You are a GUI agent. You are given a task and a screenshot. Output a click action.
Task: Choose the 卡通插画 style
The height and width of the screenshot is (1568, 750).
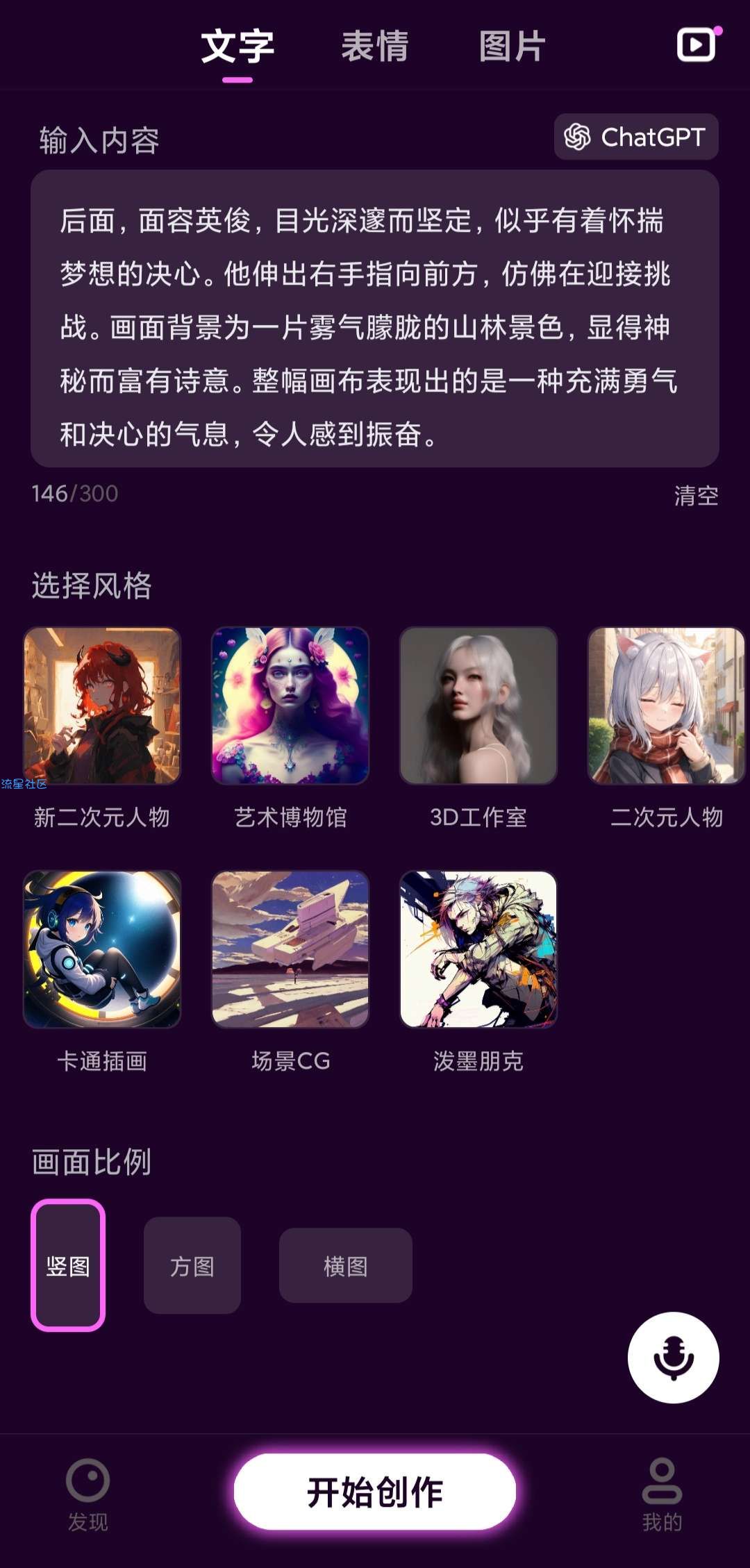[x=102, y=949]
